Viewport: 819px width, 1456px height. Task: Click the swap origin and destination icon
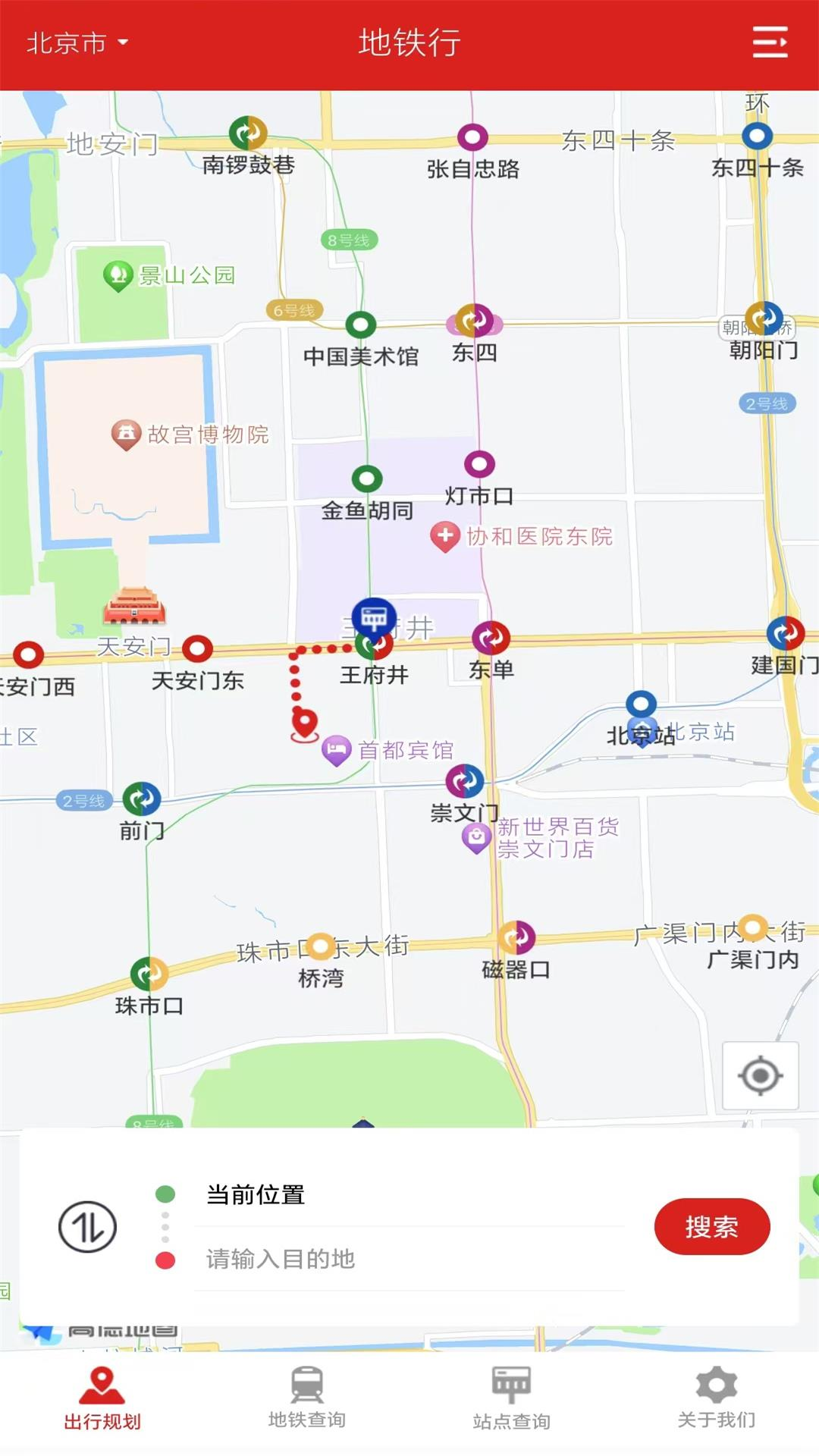[89, 1226]
